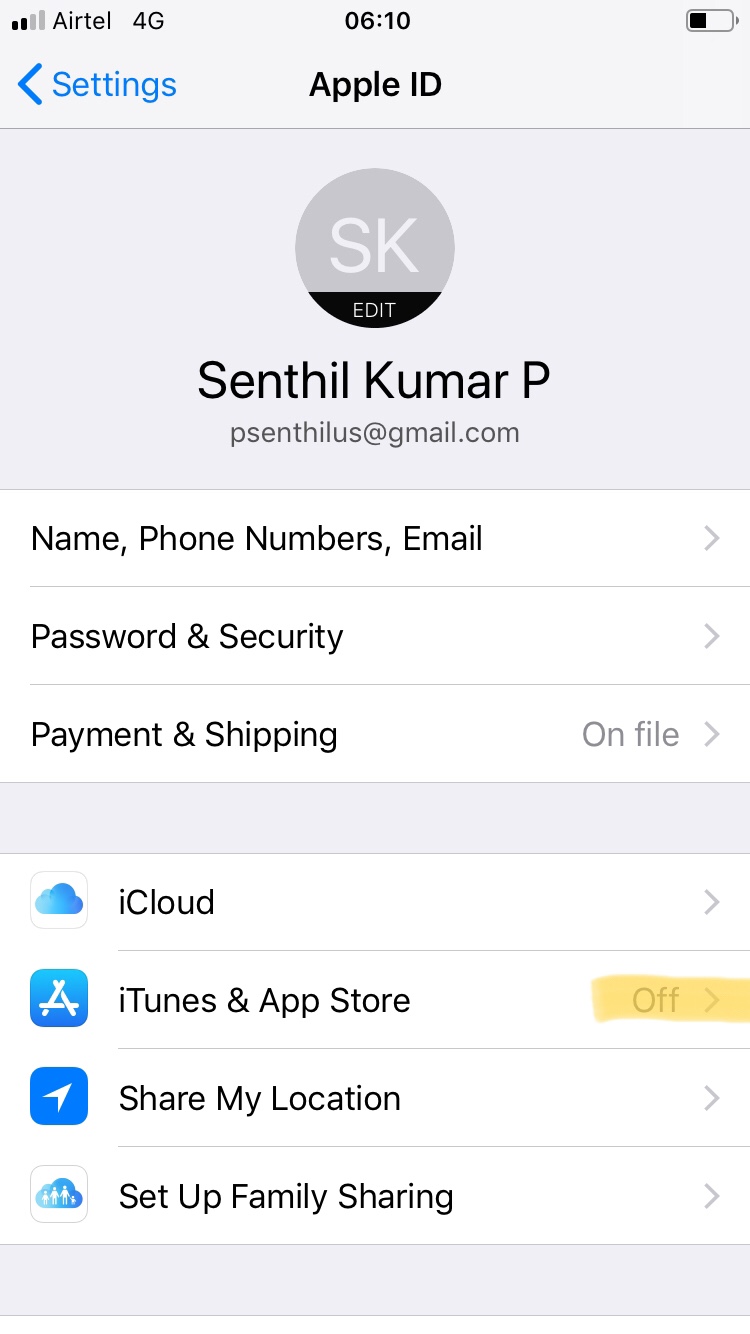Open Payment & Shipping details
The width and height of the screenshot is (750, 1334).
[375, 734]
